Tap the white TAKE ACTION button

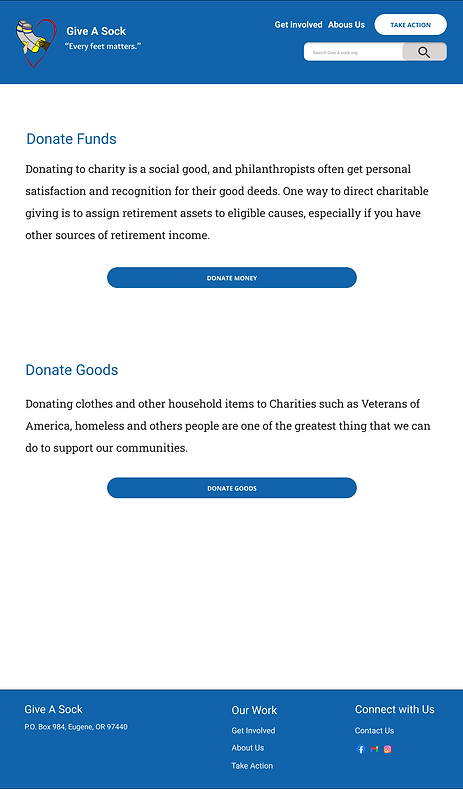tap(410, 25)
